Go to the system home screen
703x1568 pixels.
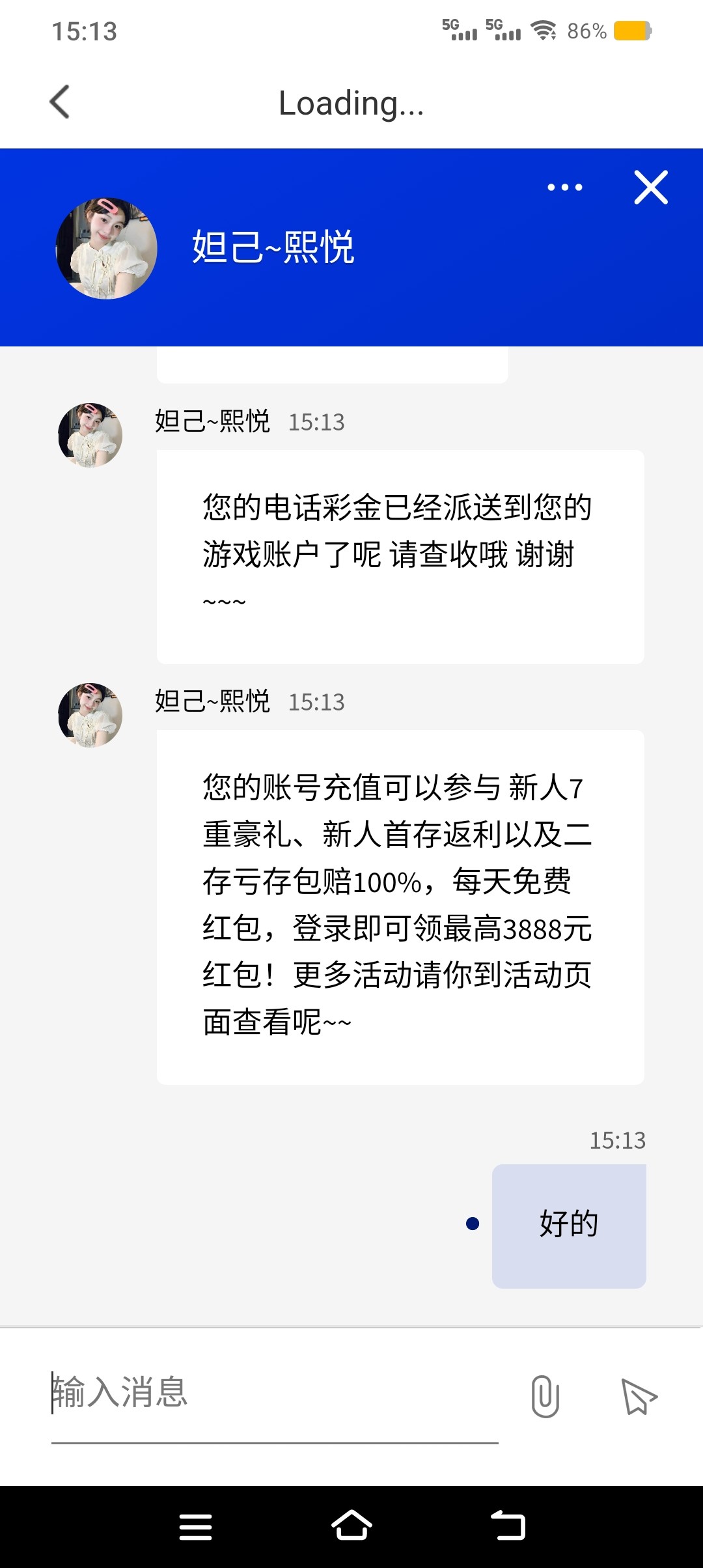click(x=351, y=1526)
